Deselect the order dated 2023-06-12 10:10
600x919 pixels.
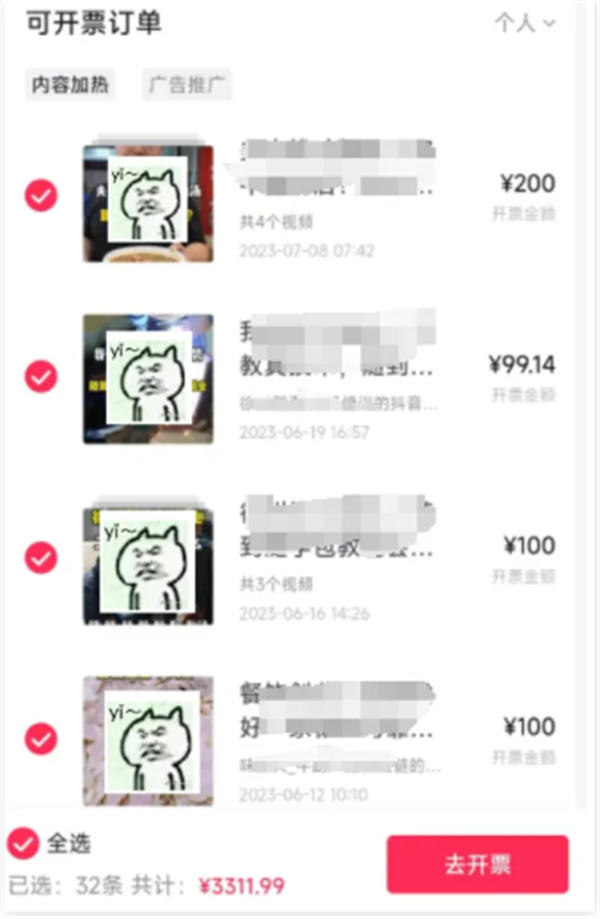pyautogui.click(x=41, y=738)
